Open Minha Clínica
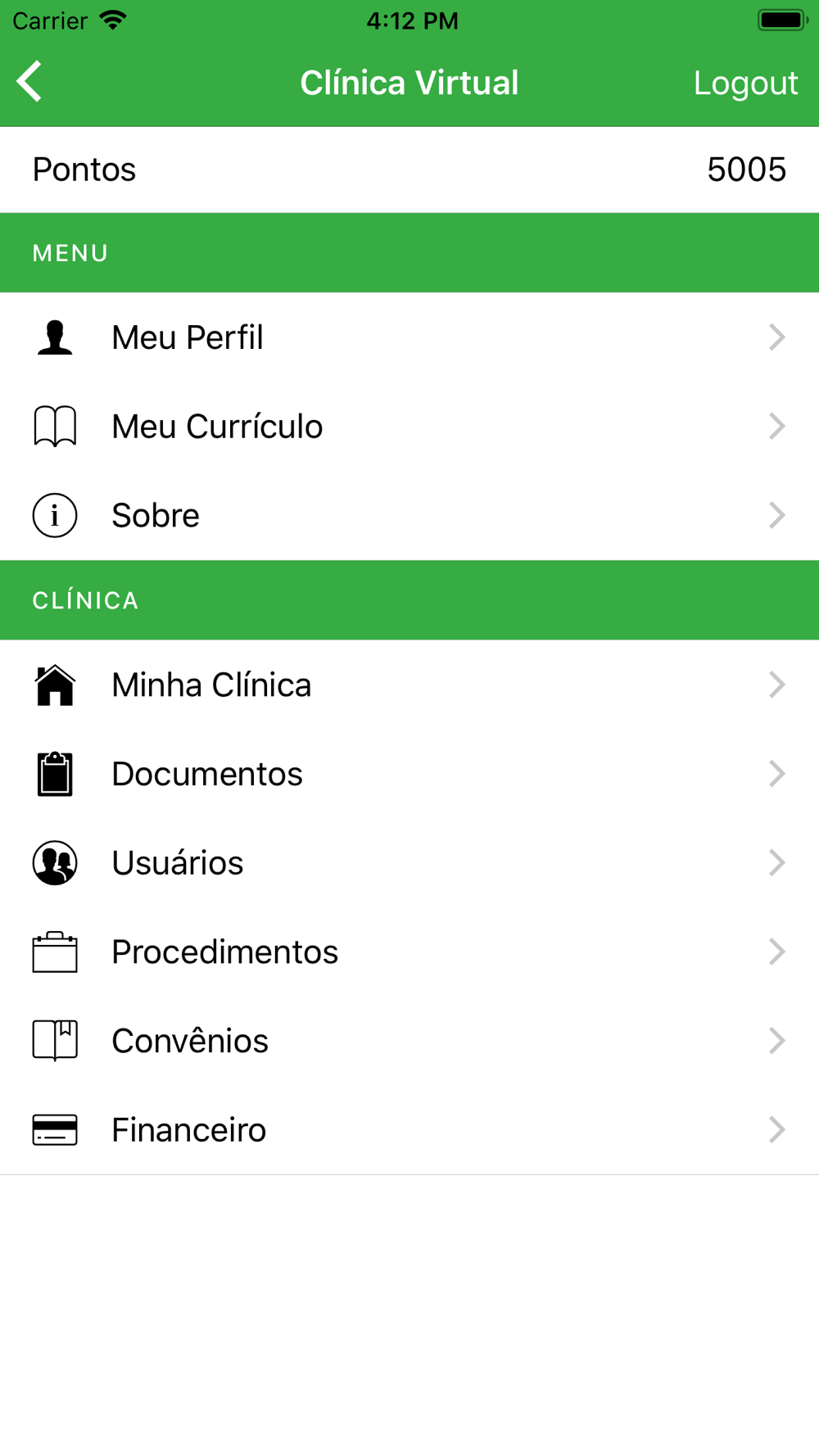 point(409,685)
